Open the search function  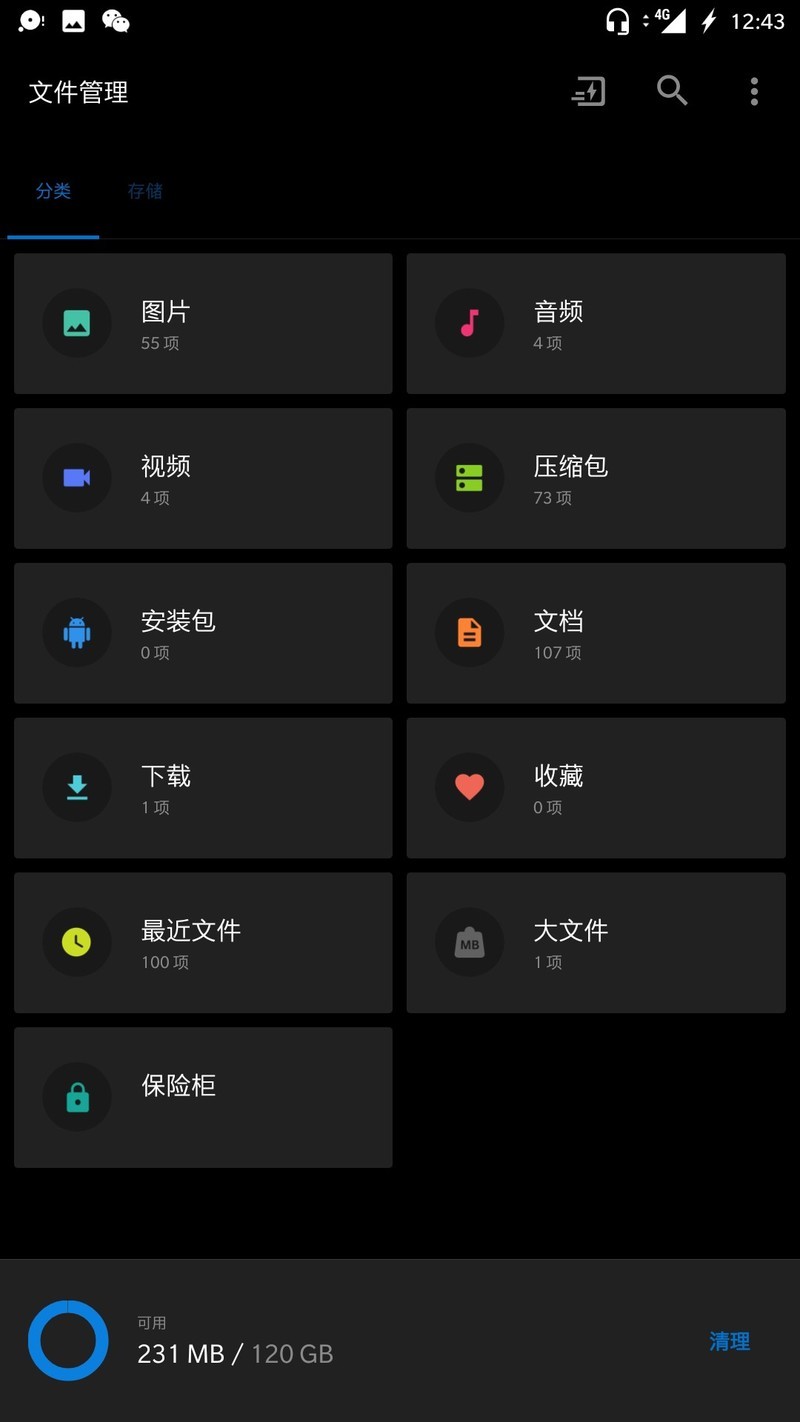pyautogui.click(x=672, y=91)
